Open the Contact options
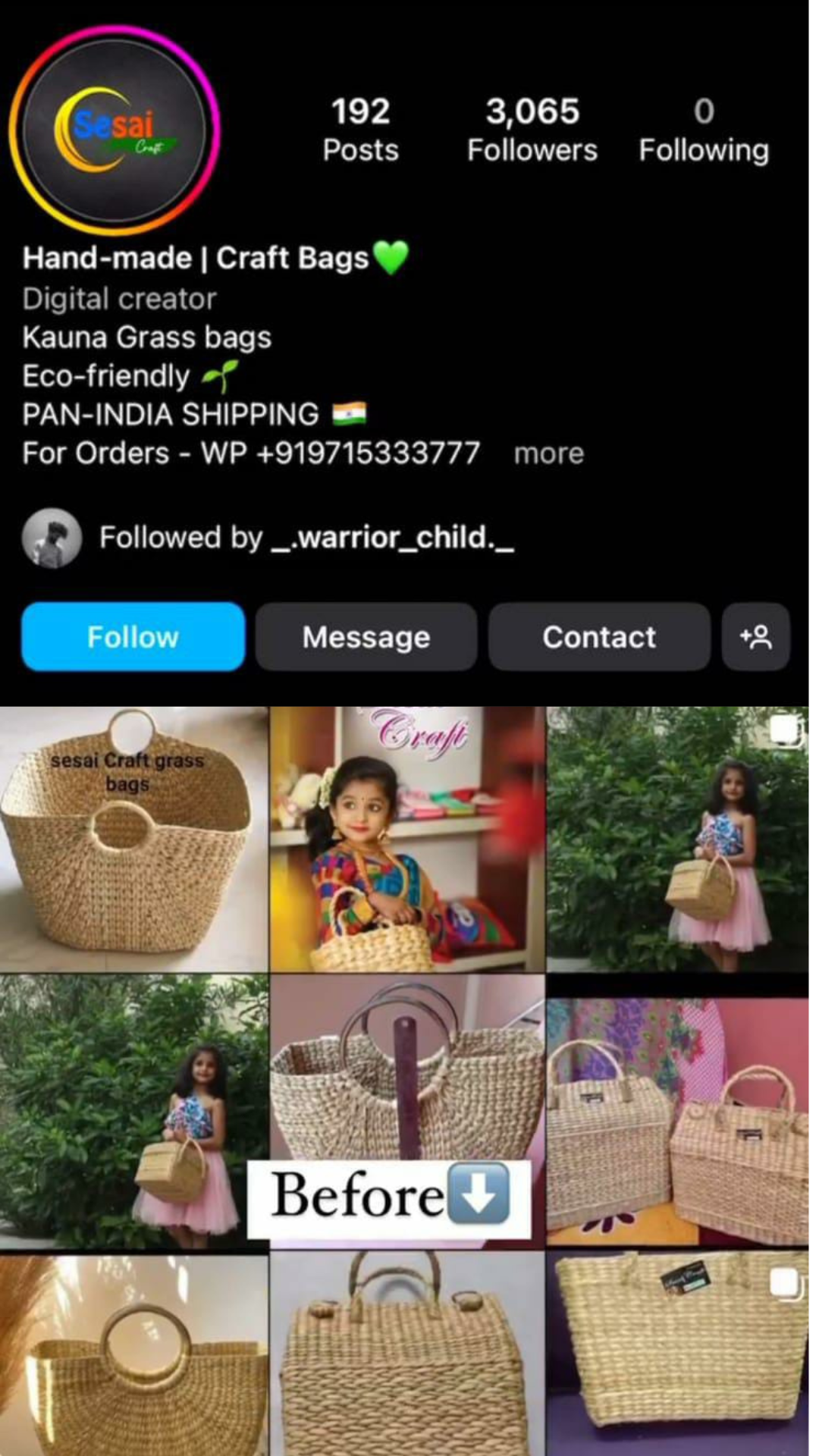This screenshot has height=1456, width=819. (599, 637)
